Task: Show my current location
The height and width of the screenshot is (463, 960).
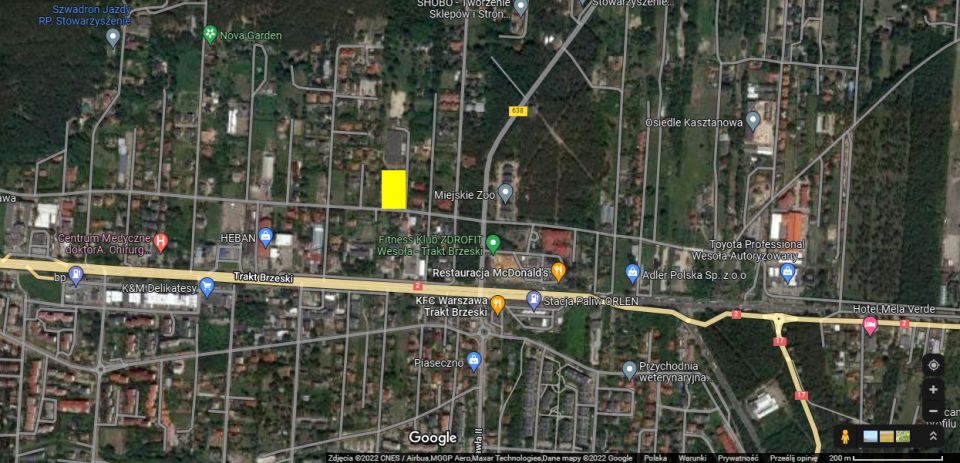Action: click(x=933, y=365)
